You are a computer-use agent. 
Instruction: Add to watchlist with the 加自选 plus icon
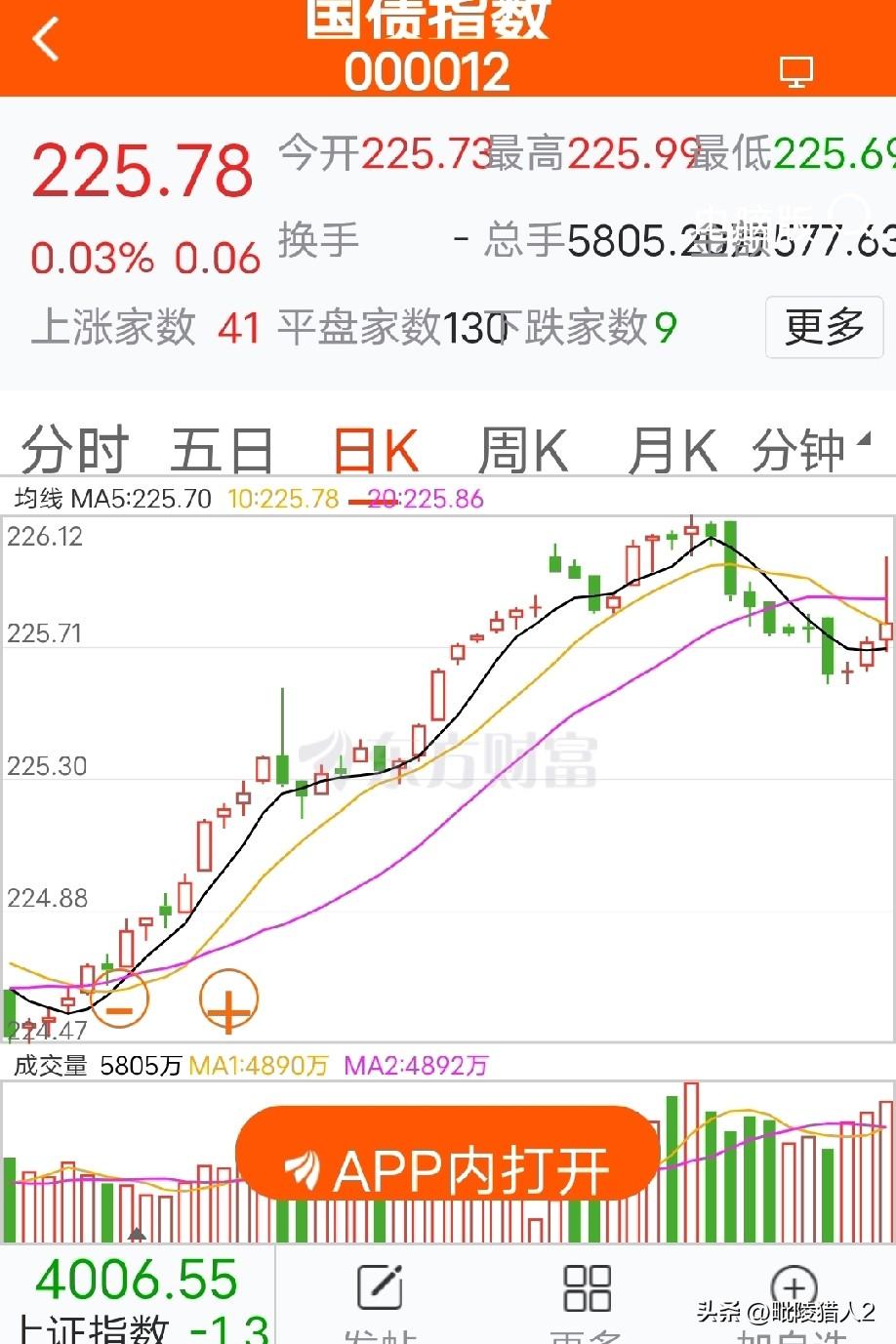point(795,1288)
